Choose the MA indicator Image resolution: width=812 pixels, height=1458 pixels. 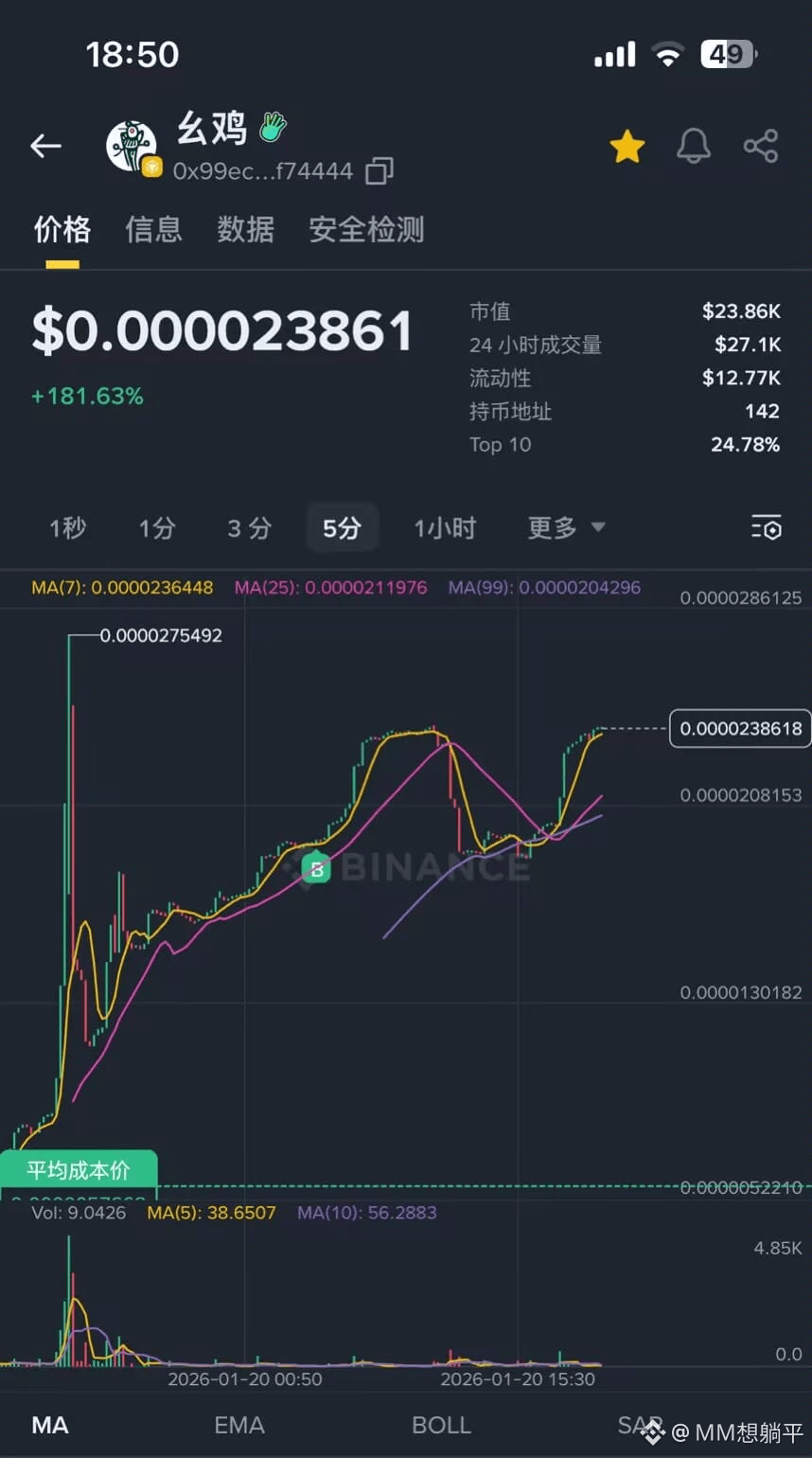50,1425
